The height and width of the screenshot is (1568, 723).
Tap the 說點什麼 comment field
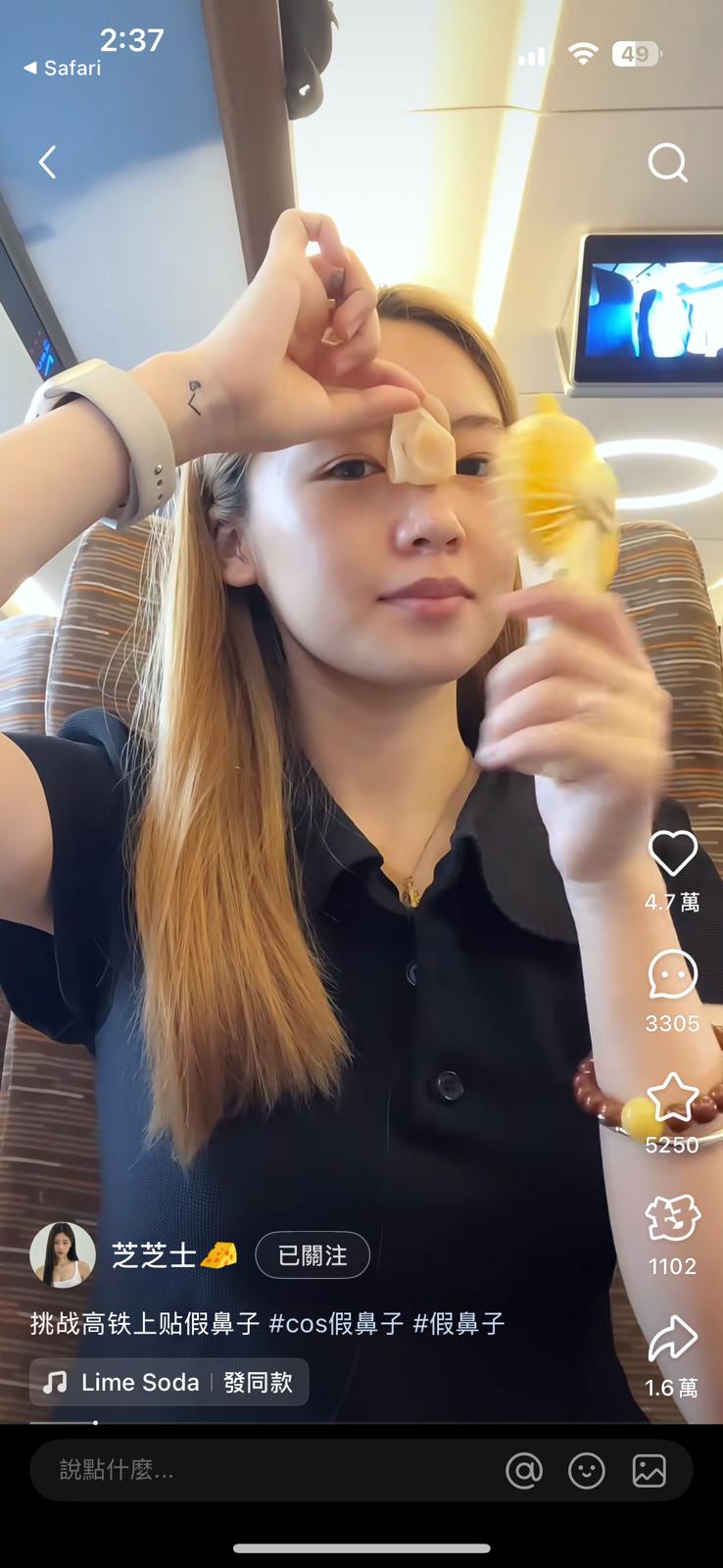[x=245, y=1470]
